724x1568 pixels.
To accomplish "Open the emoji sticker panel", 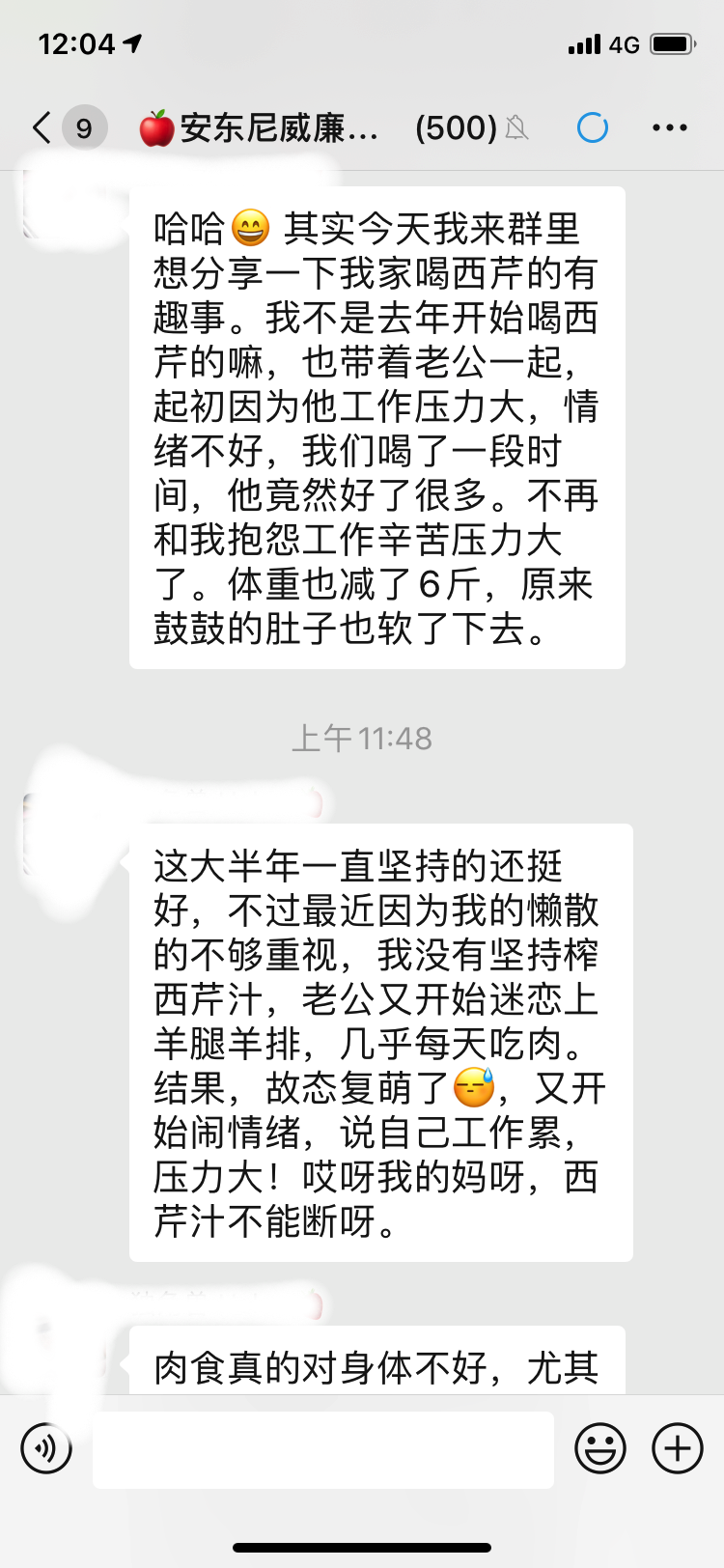I will 600,1448.
